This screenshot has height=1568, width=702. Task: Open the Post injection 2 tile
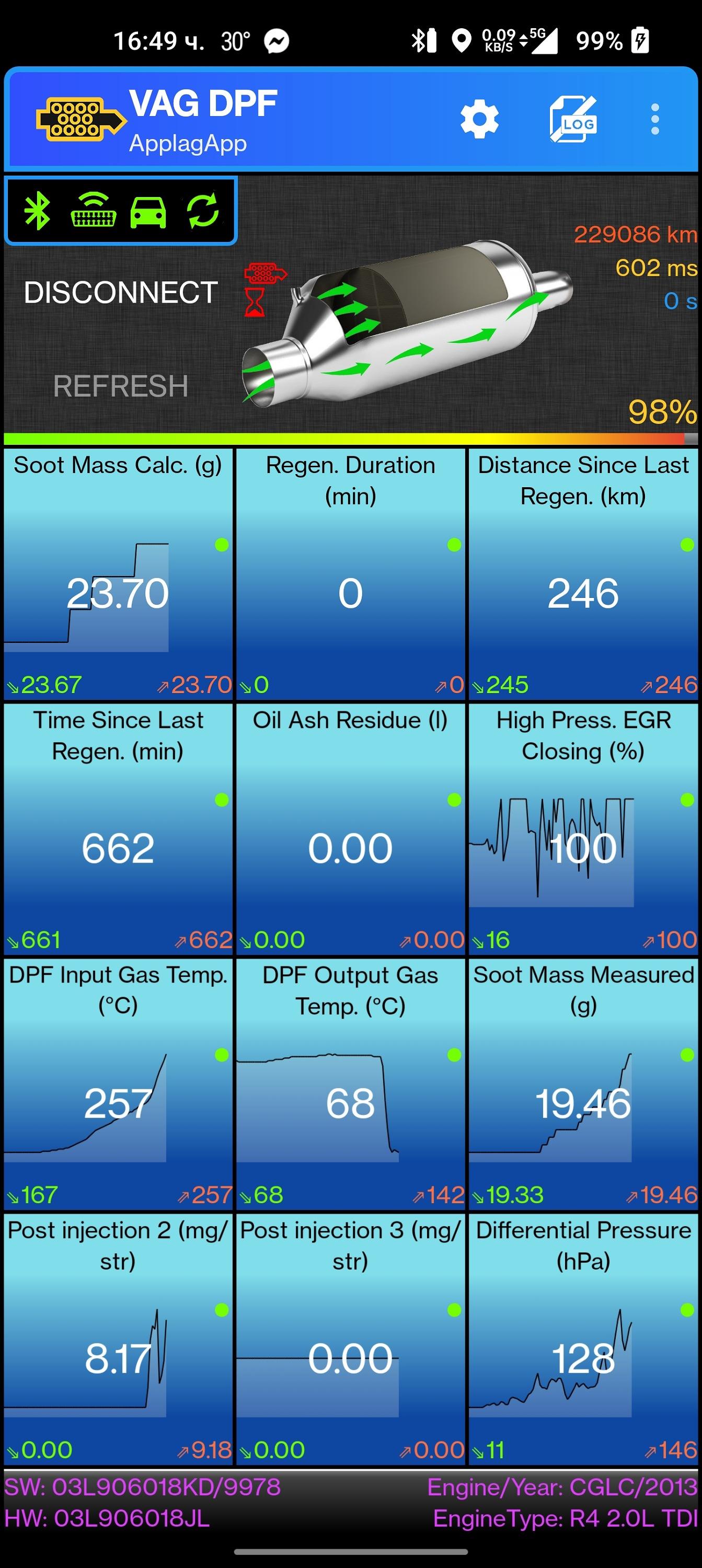coord(118,1339)
